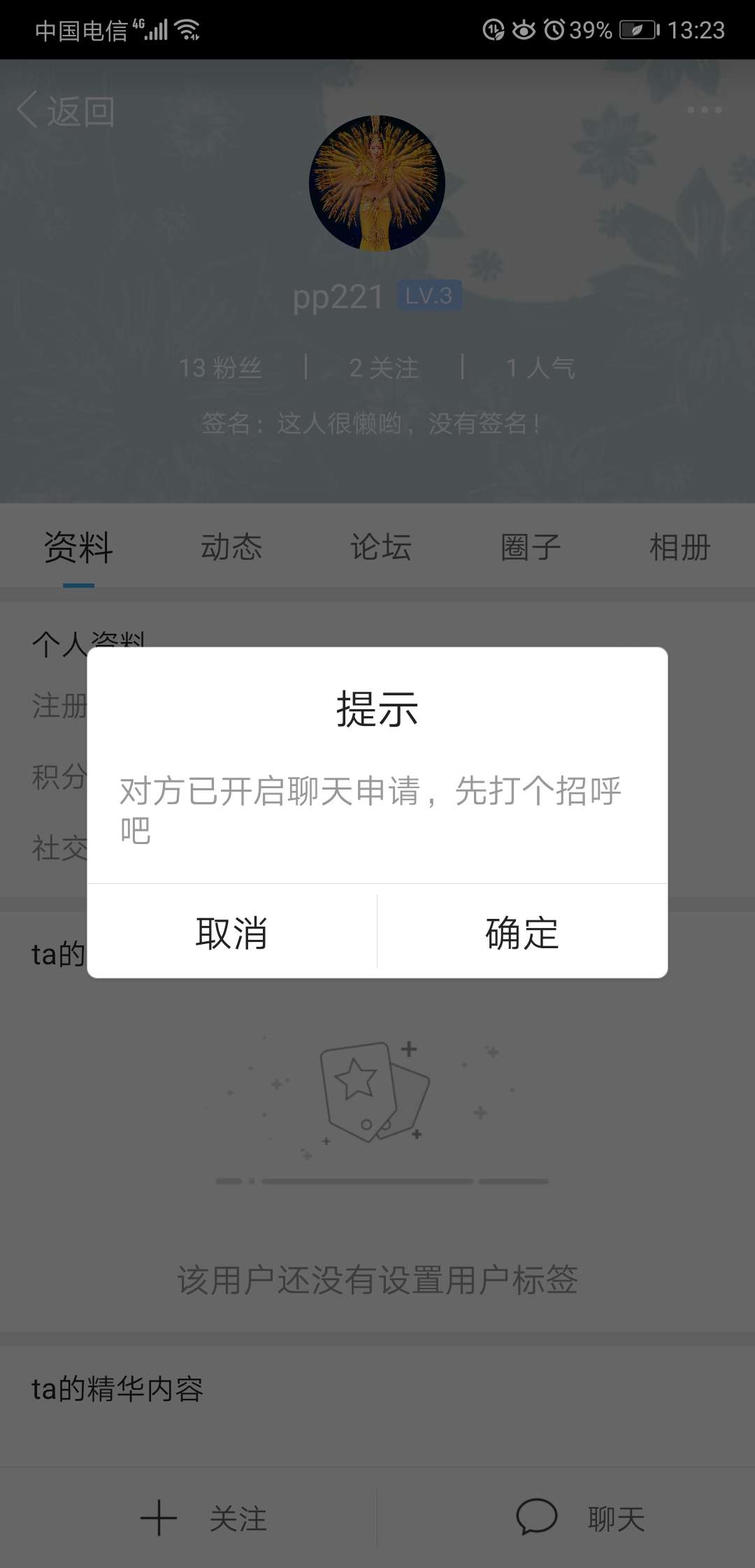Go back using 返回
The image size is (755, 1568).
pyautogui.click(x=66, y=111)
